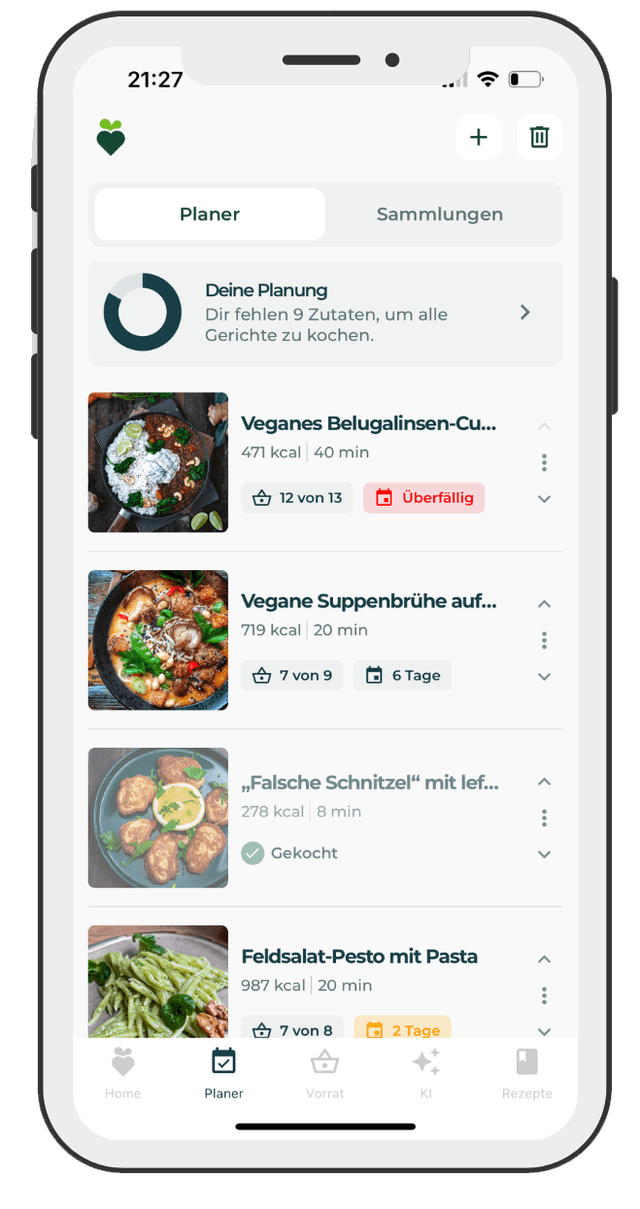
Task: Open the Deine Planung summary card
Action: (325, 313)
